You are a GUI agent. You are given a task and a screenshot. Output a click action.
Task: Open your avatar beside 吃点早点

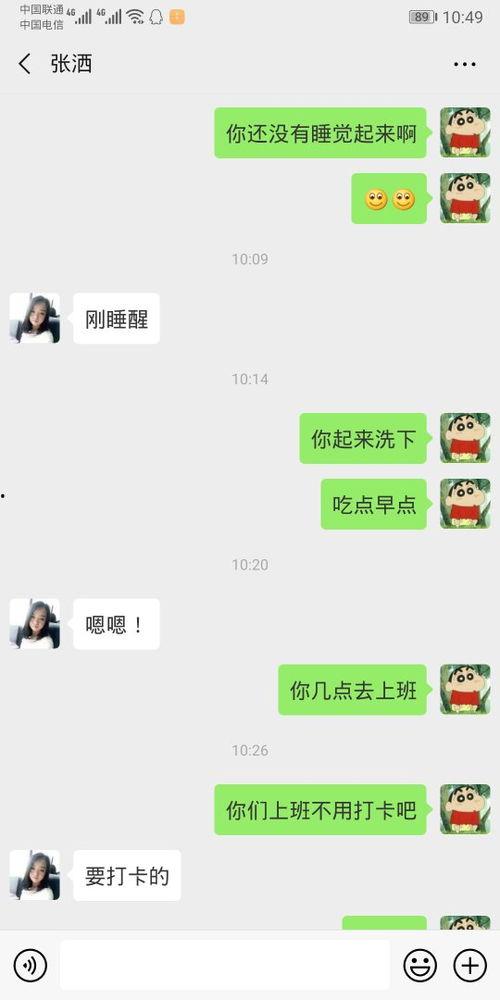point(465,504)
